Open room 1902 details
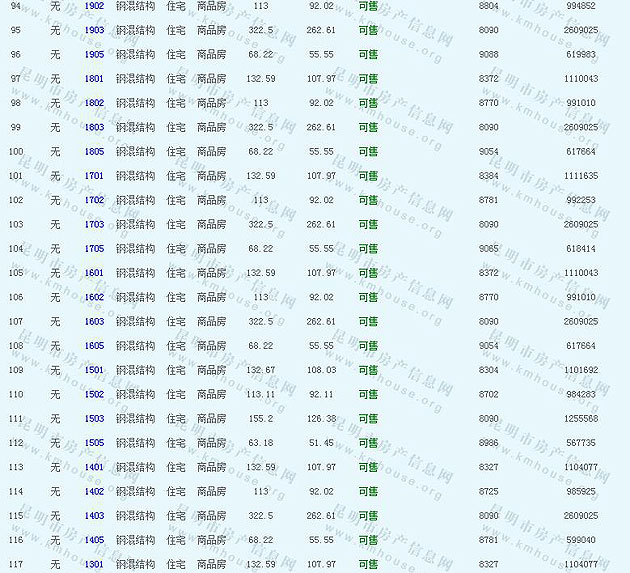Viewport: 630px width, 573px height. (94, 6)
